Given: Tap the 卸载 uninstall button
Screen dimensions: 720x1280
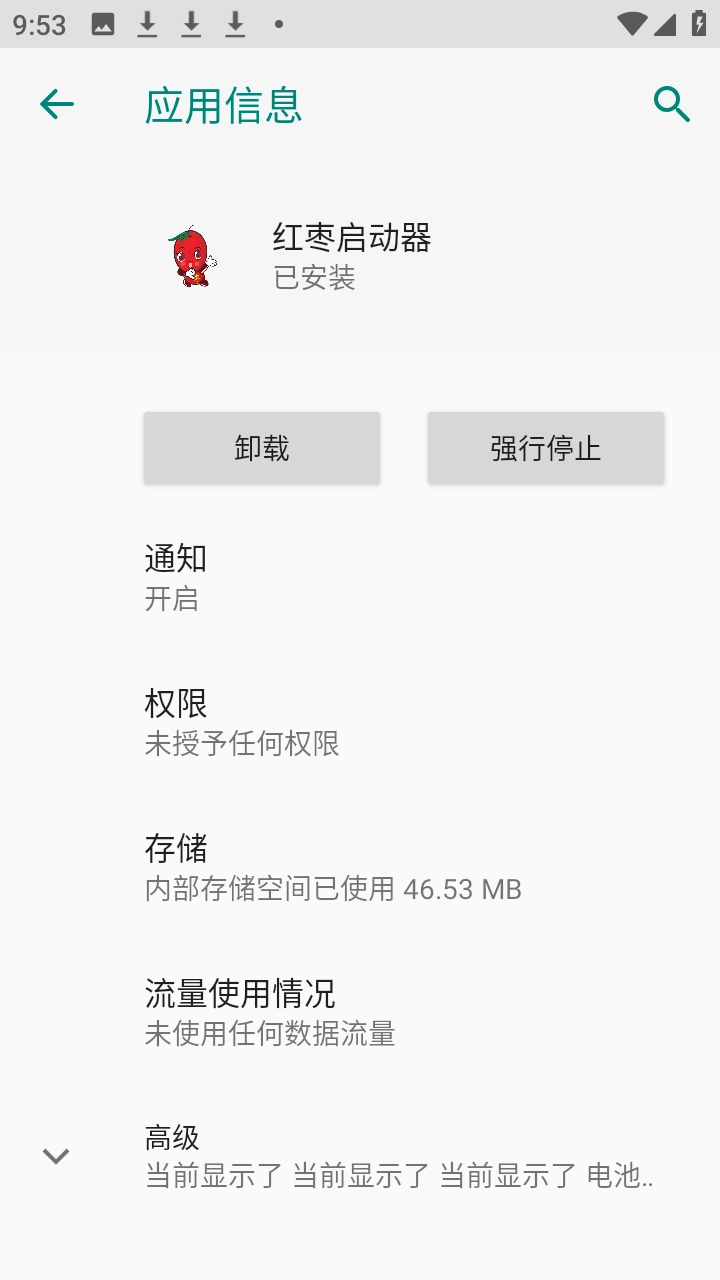Looking at the screenshot, I should [x=262, y=448].
